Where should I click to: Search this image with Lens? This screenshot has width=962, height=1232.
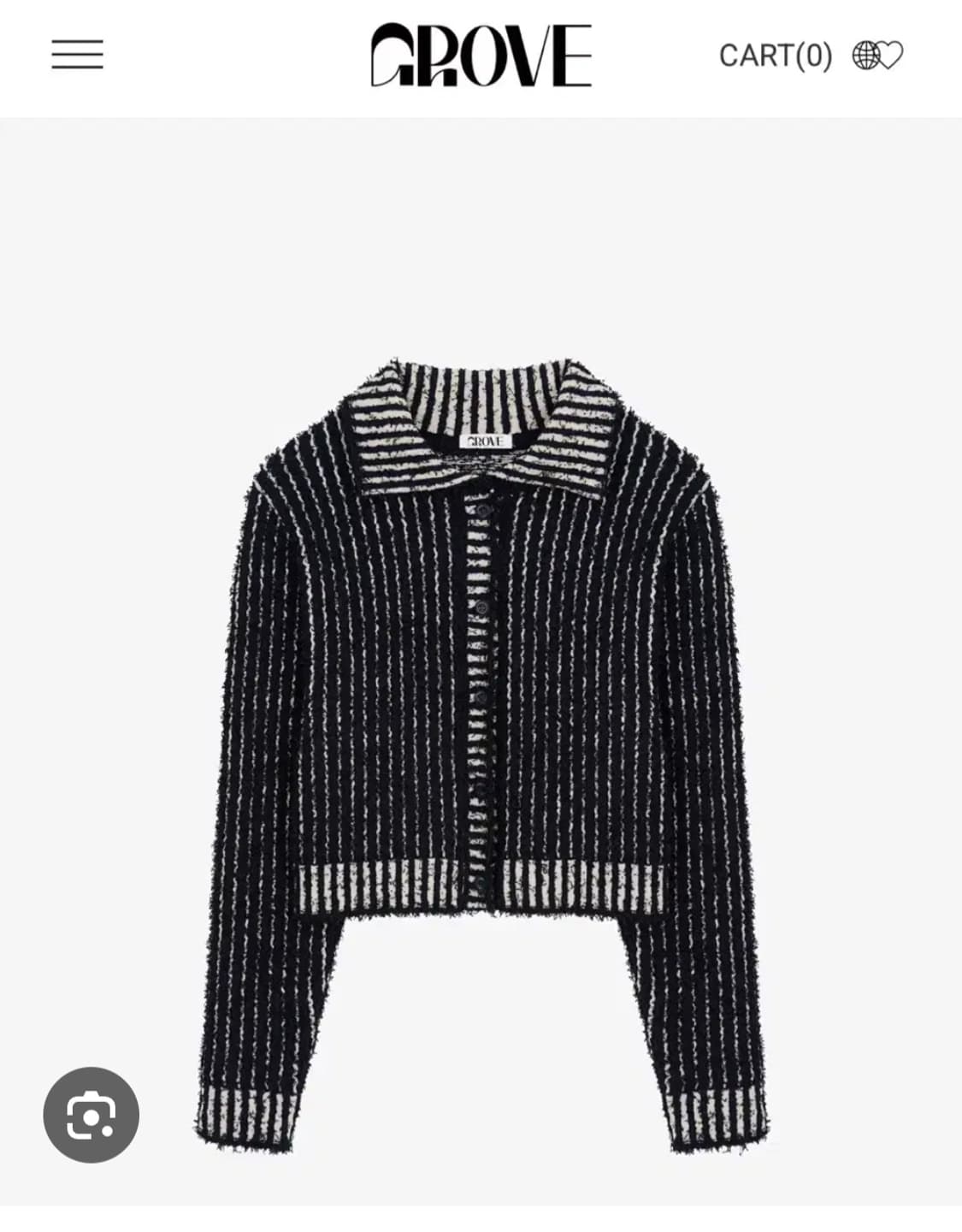91,1115
